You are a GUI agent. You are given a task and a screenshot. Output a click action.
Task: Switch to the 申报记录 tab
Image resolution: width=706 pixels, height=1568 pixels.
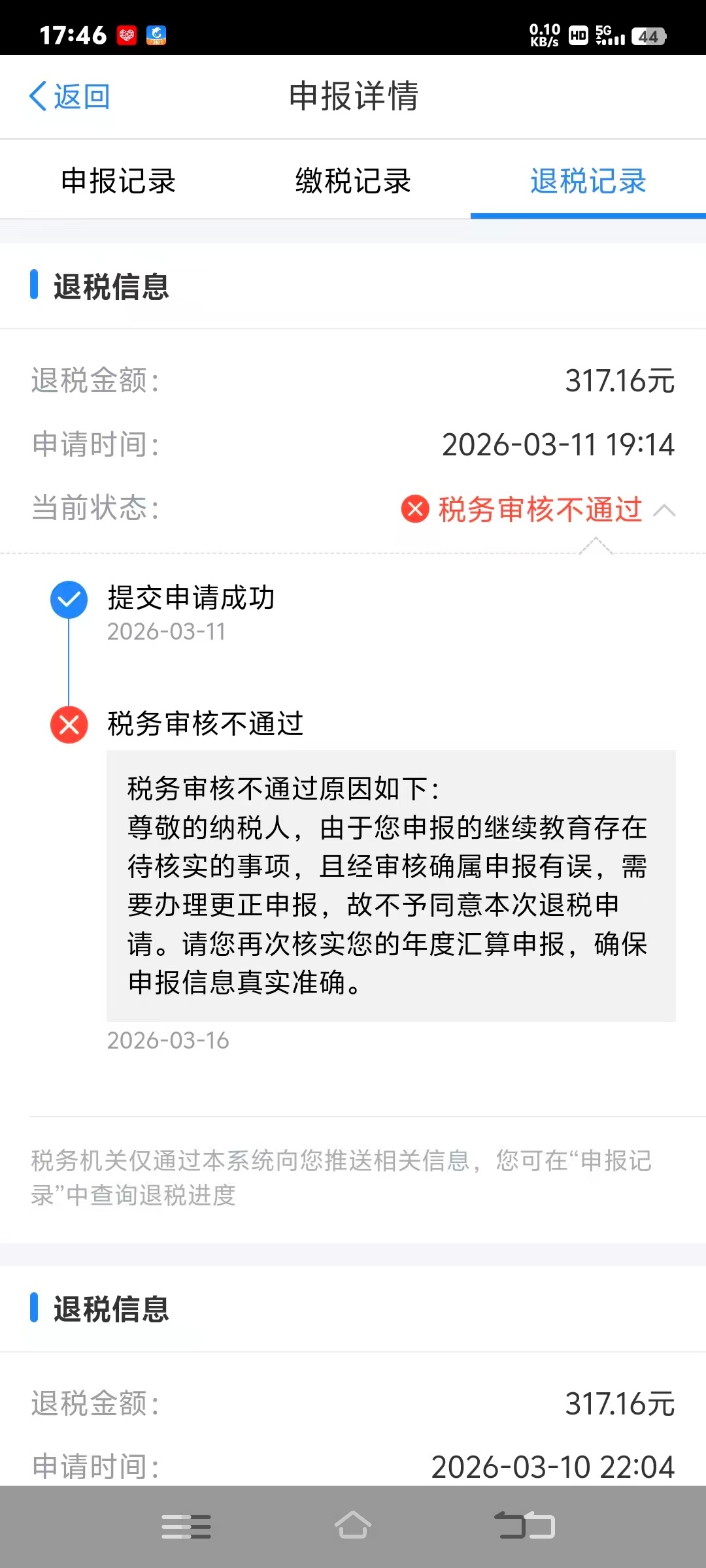pos(118,181)
